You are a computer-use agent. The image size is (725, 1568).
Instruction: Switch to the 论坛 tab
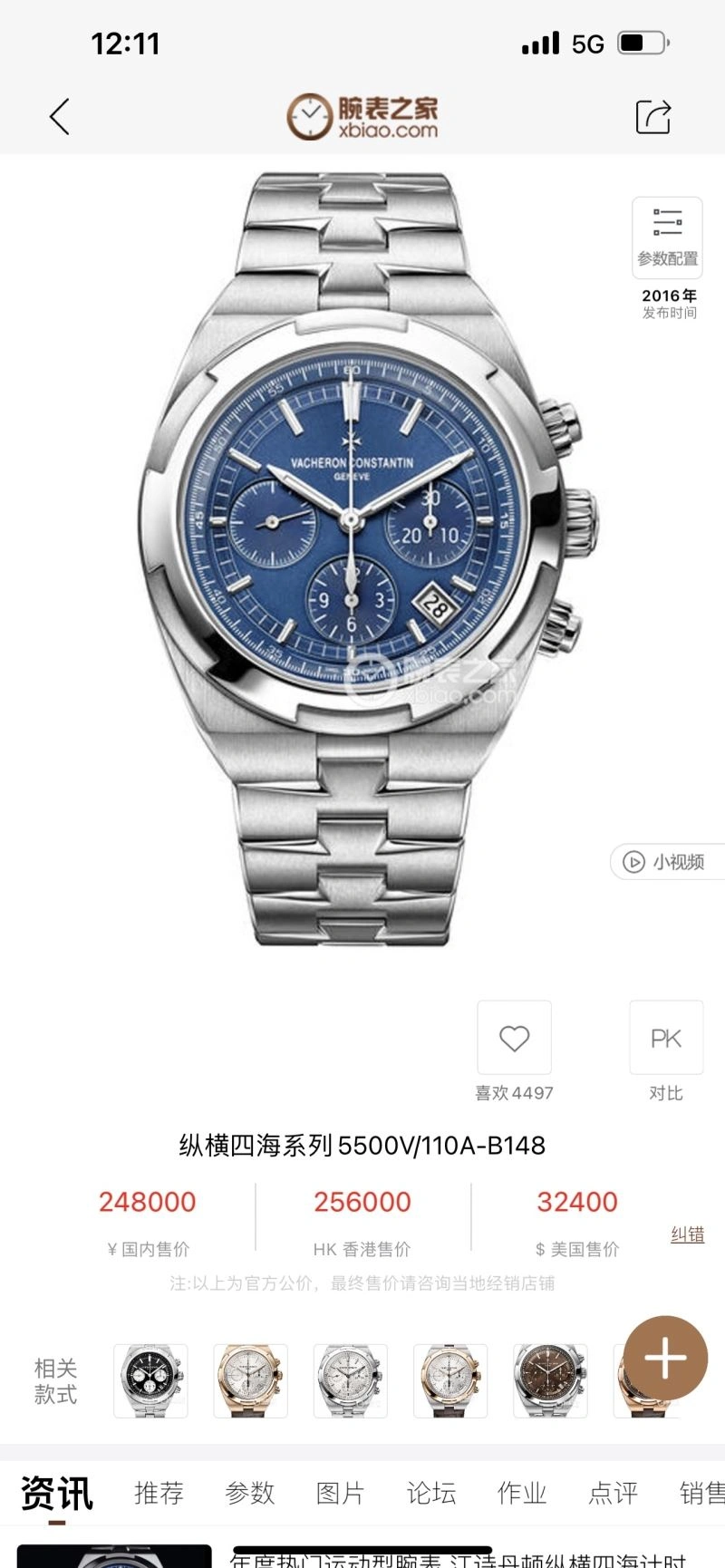click(x=431, y=1493)
